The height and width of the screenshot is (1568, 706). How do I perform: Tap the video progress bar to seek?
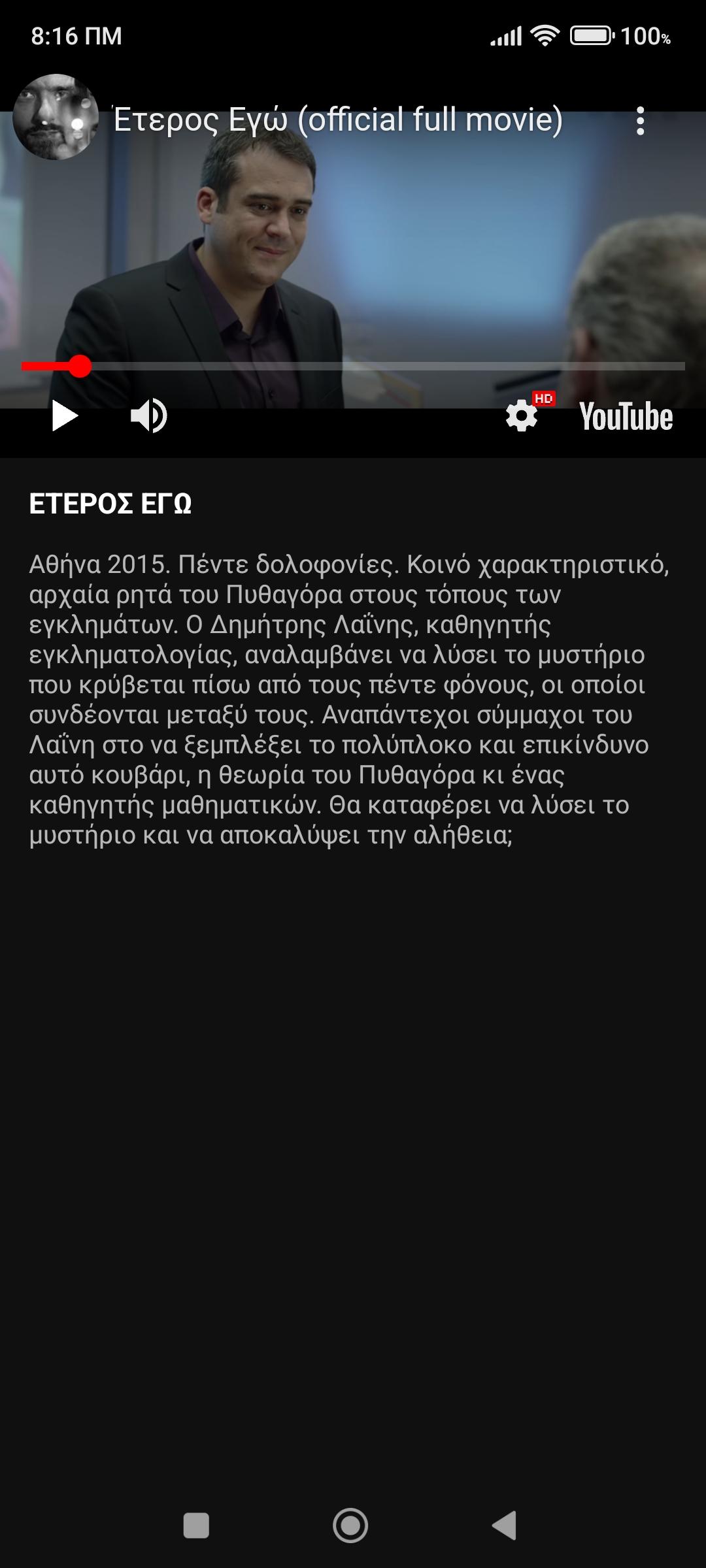pyautogui.click(x=353, y=366)
